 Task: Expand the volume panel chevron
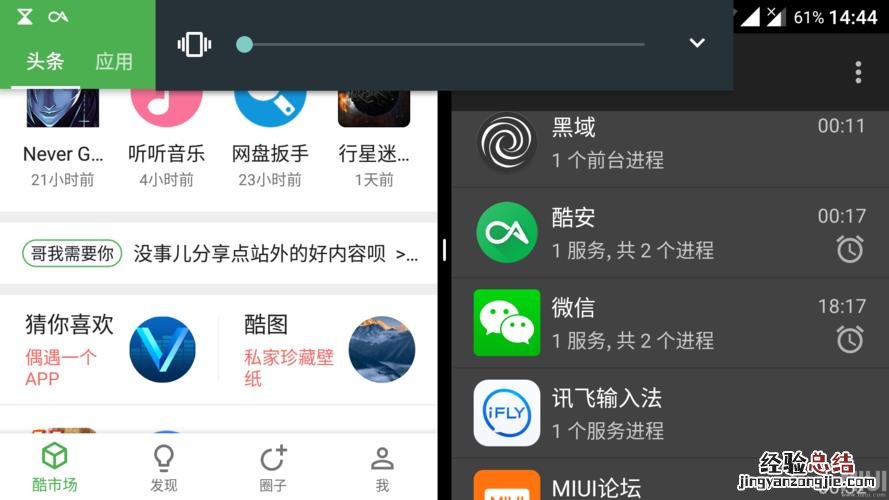point(697,43)
